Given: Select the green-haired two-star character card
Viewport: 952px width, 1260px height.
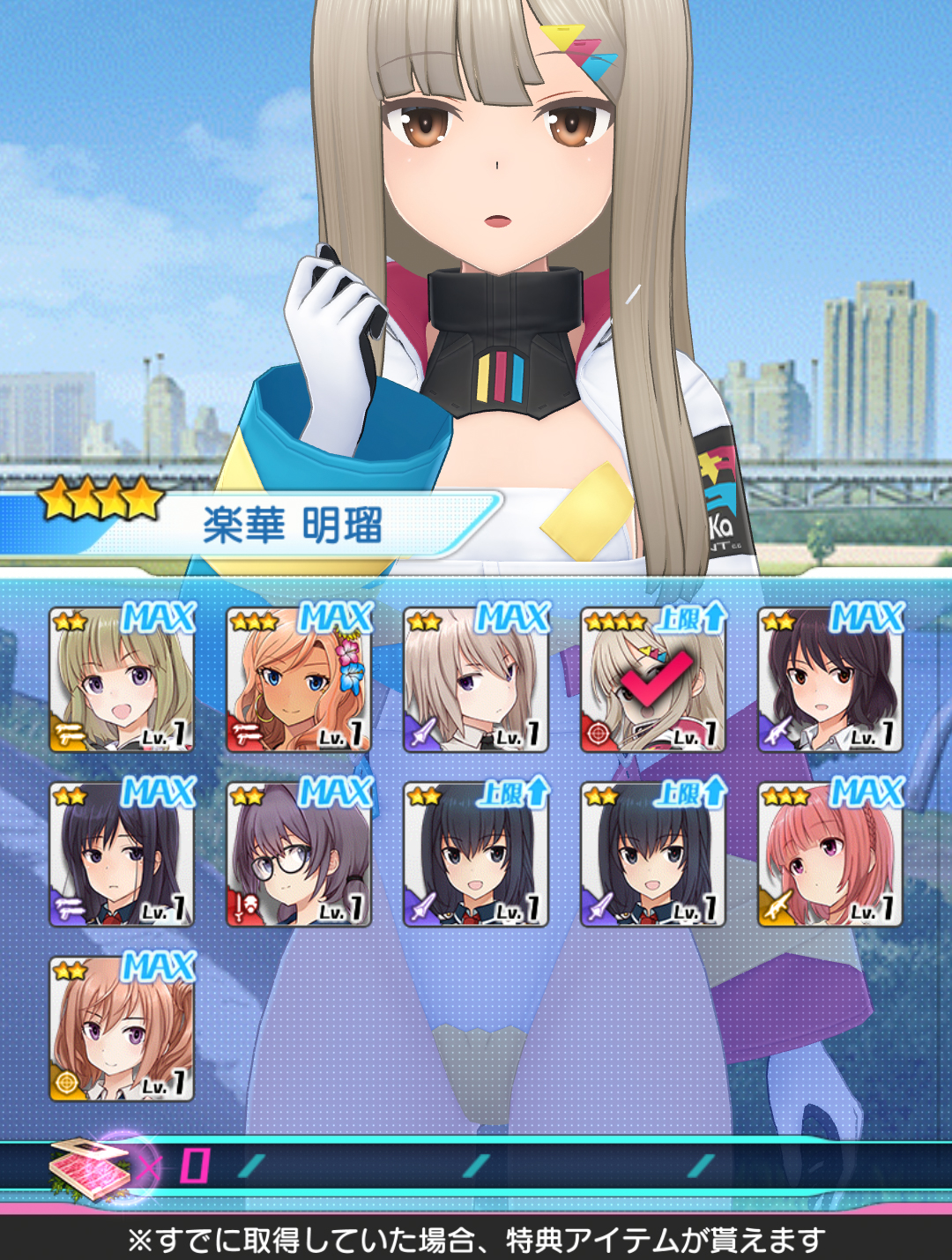Looking at the screenshot, I should [x=122, y=680].
